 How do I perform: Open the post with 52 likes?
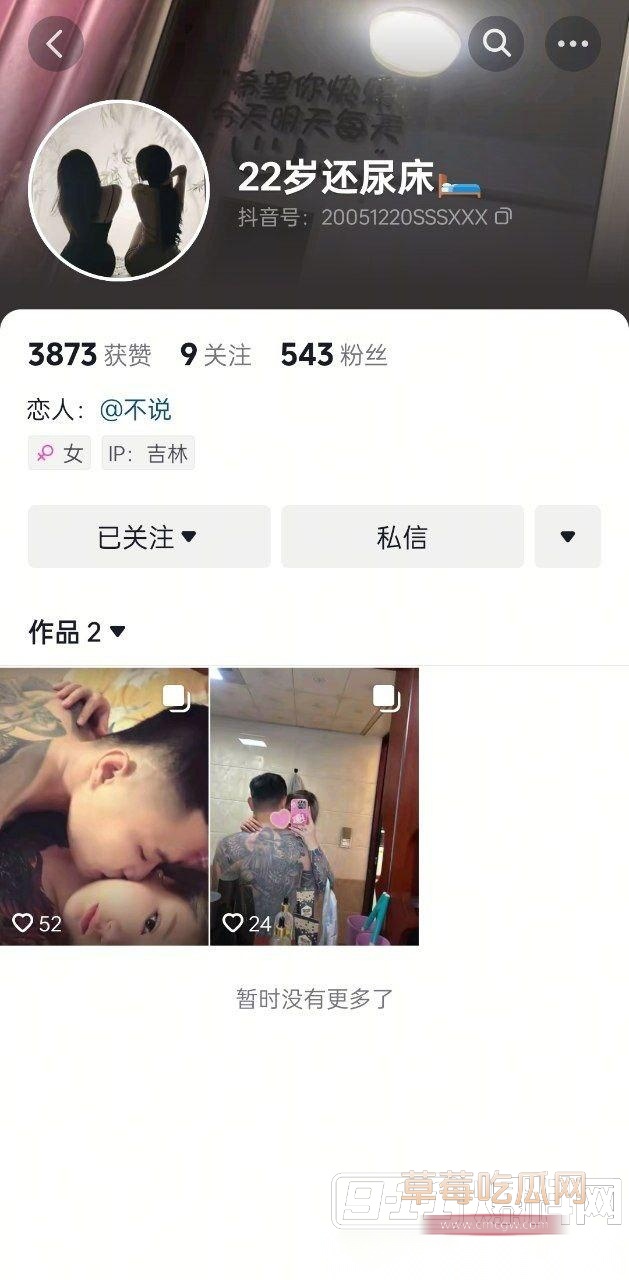104,806
